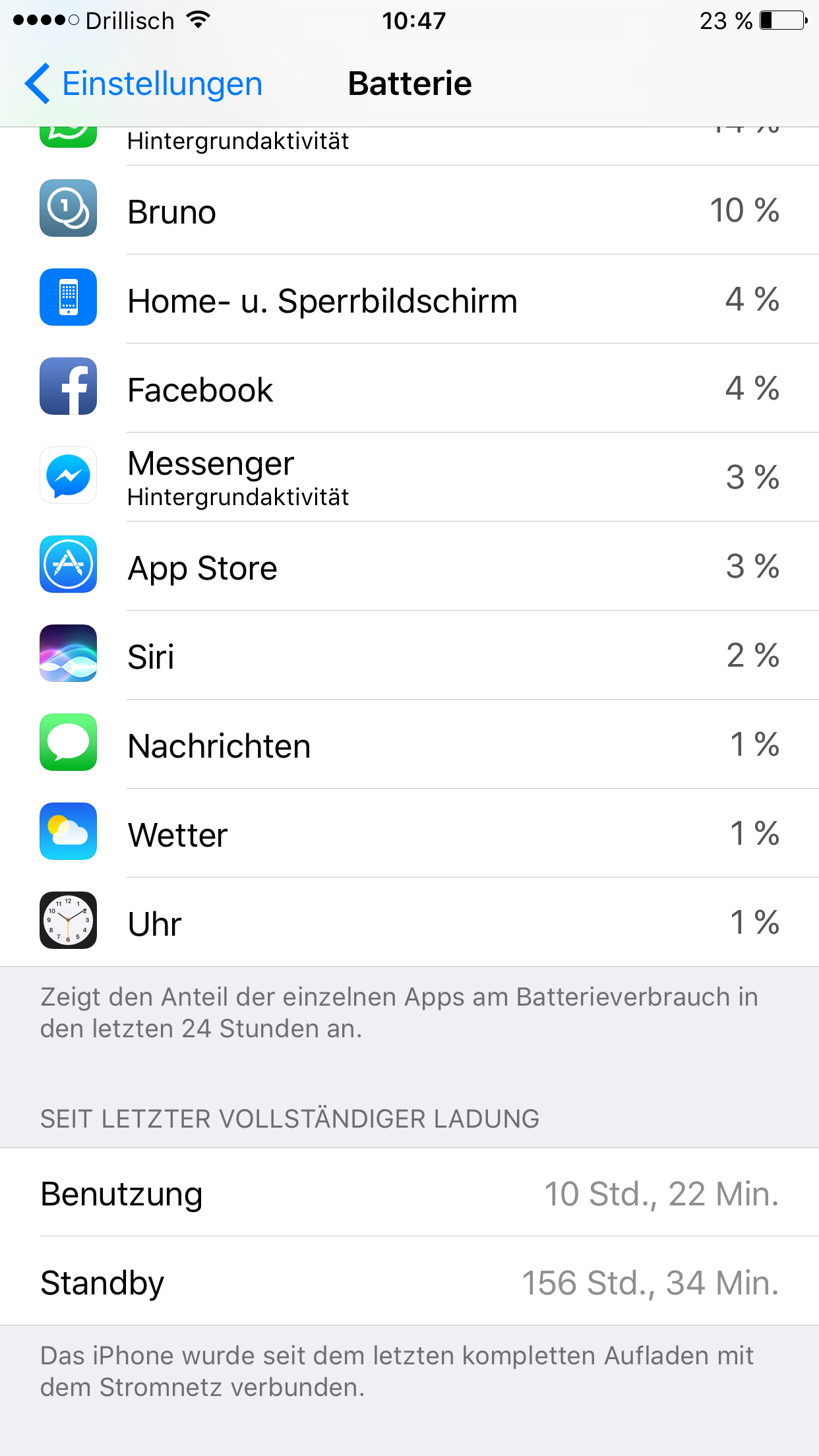Select the App Store usage row
The image size is (819, 1456).
pos(409,567)
